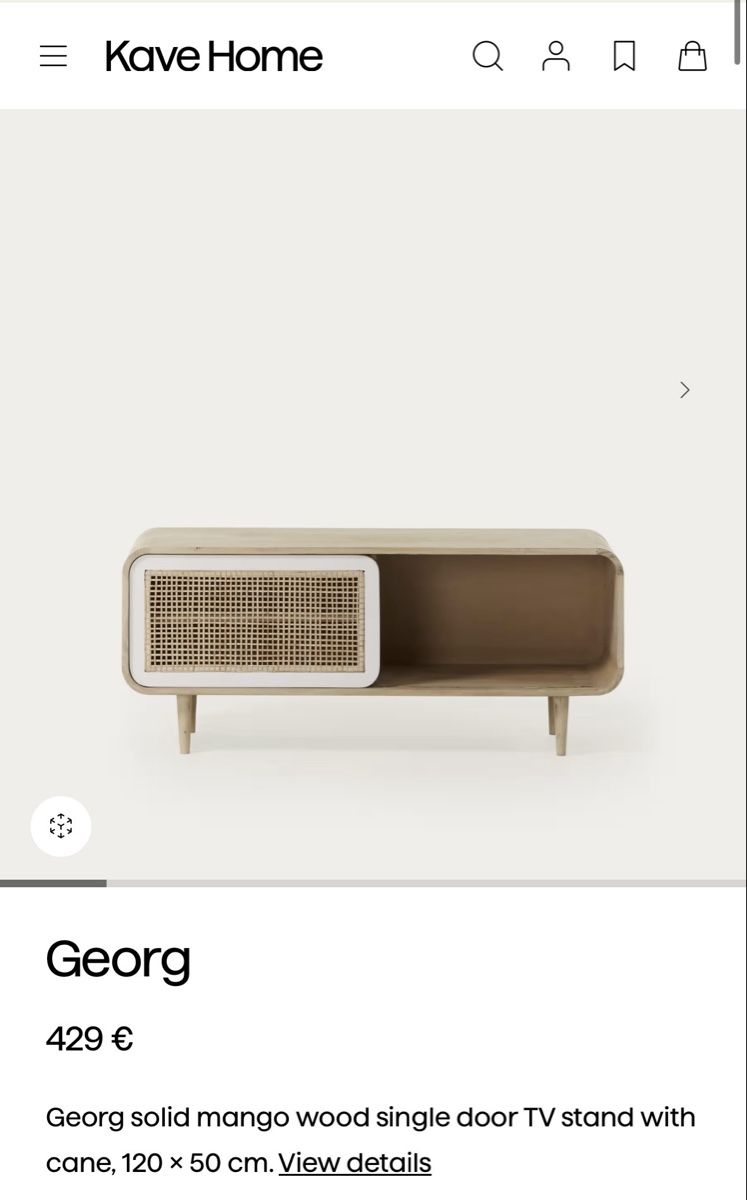Open the user account icon

pyautogui.click(x=556, y=56)
